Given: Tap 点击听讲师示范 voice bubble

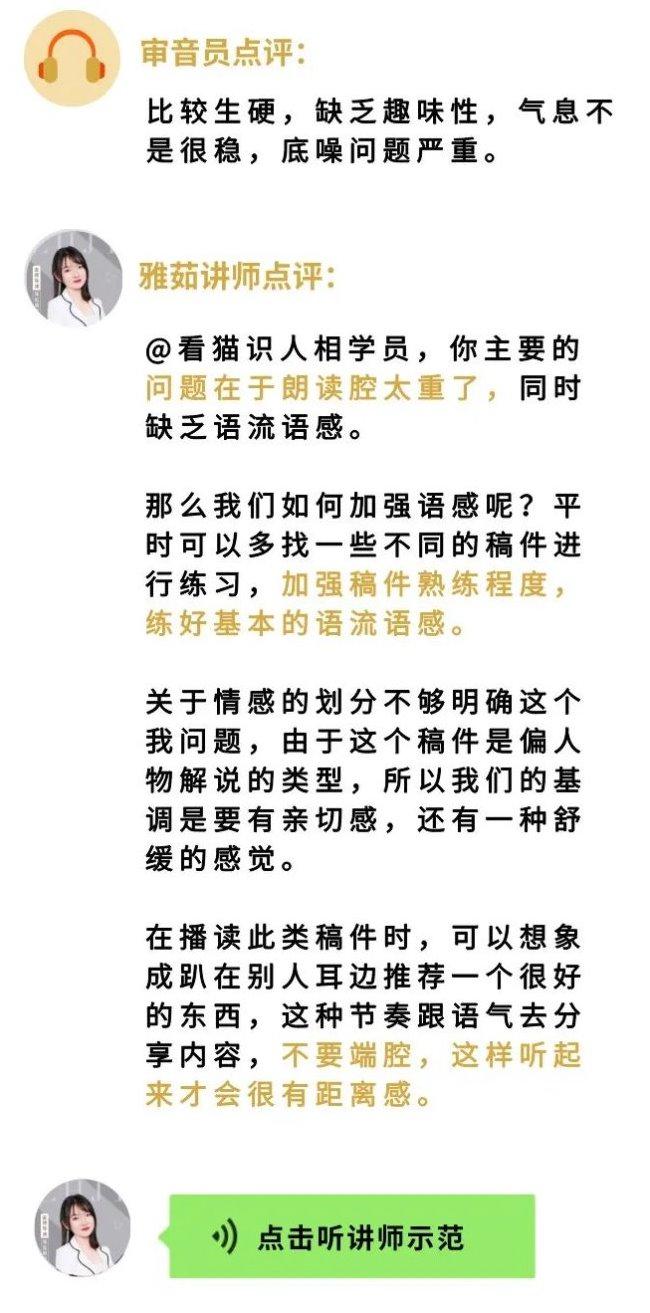Looking at the screenshot, I should 352,1236.
